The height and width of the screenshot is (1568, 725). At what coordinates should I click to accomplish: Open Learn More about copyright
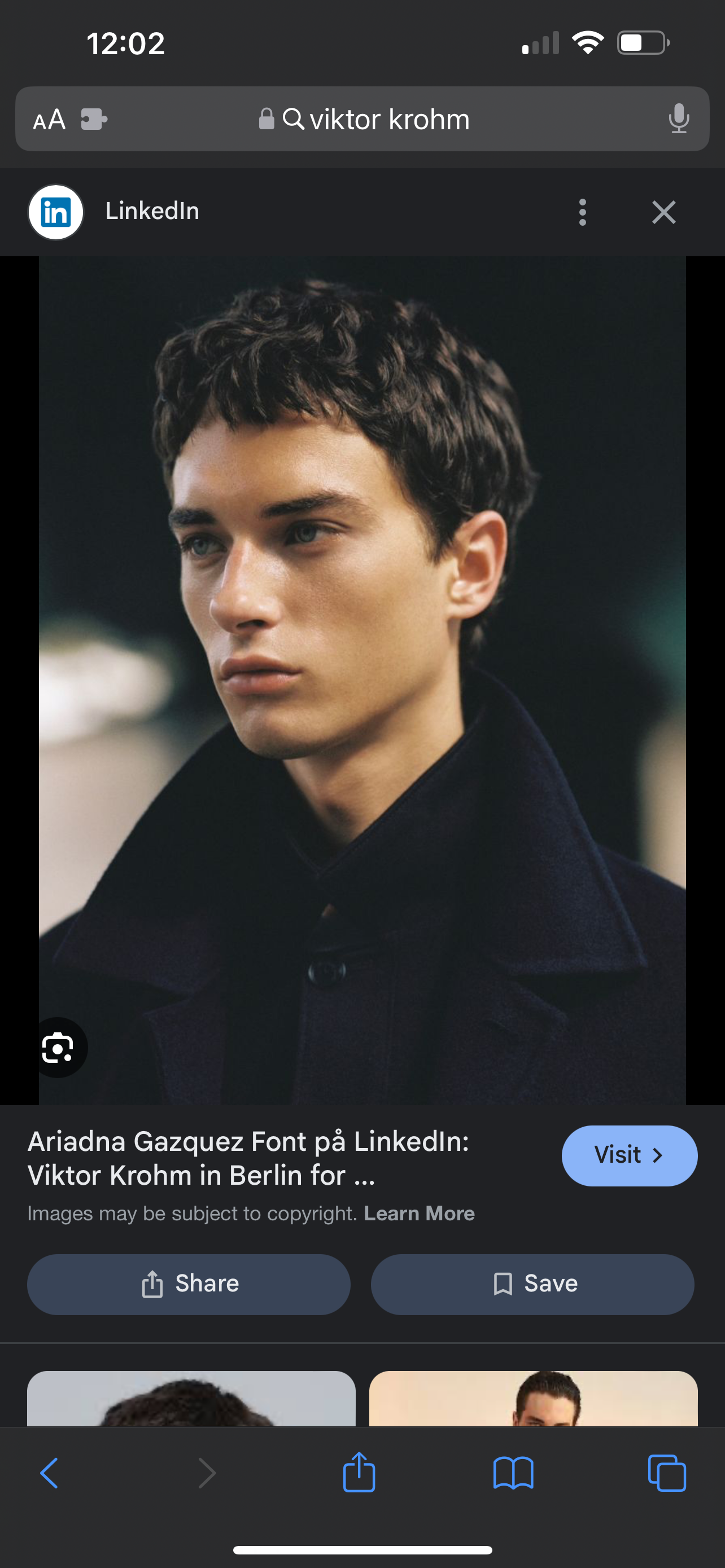click(x=419, y=1214)
